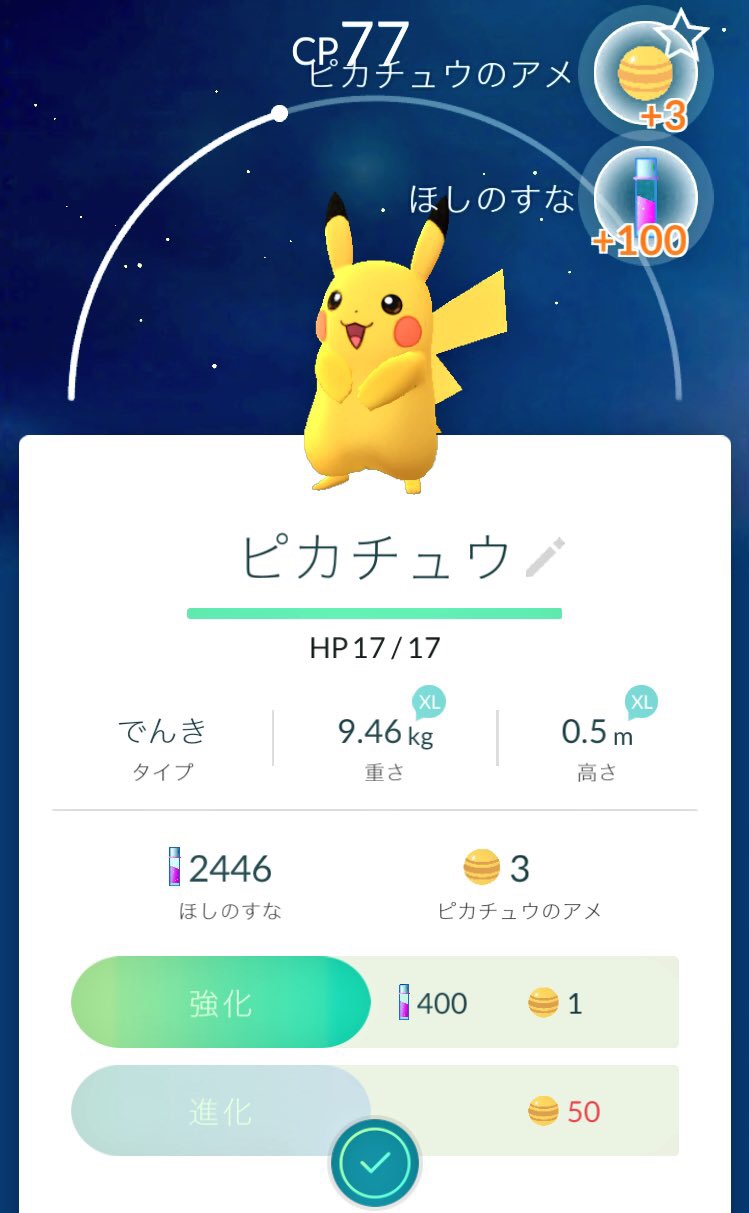Image resolution: width=749 pixels, height=1213 pixels.
Task: Edit the ピカチュウ nickname with the pencil
Action: click(x=546, y=558)
